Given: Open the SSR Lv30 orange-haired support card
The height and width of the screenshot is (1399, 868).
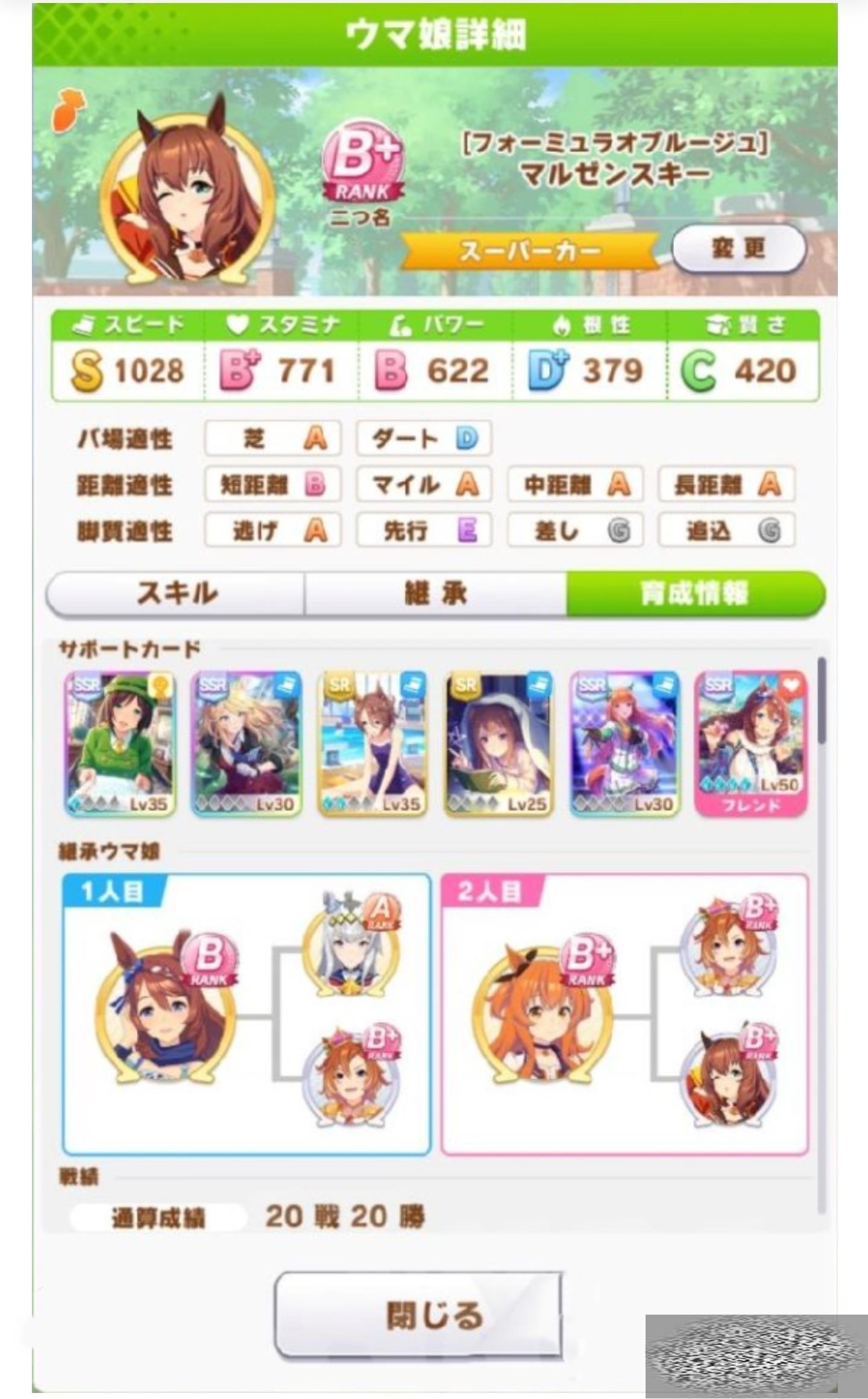Looking at the screenshot, I should 624,744.
